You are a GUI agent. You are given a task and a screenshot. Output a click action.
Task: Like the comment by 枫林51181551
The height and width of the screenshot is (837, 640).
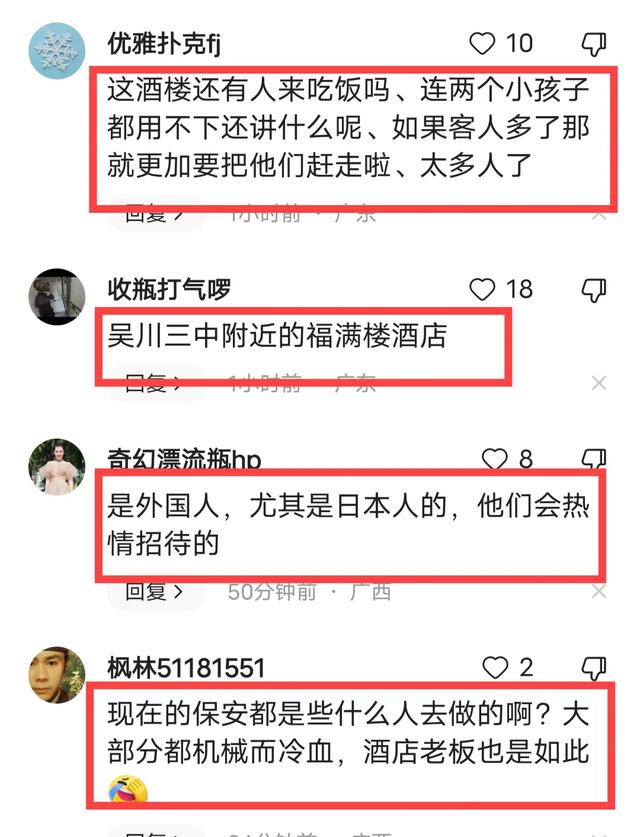495,667
